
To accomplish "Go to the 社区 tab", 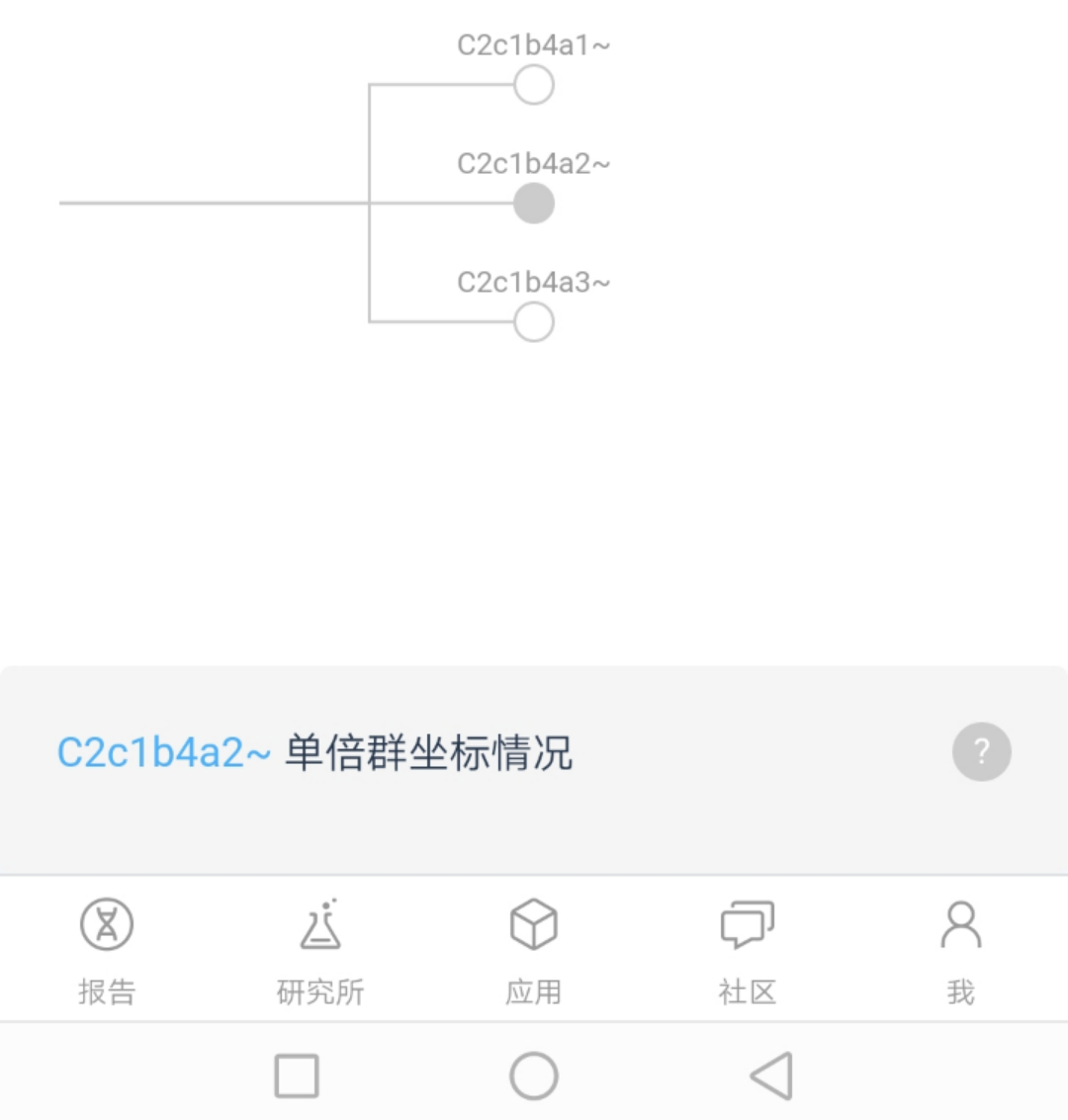I will click(x=748, y=949).
